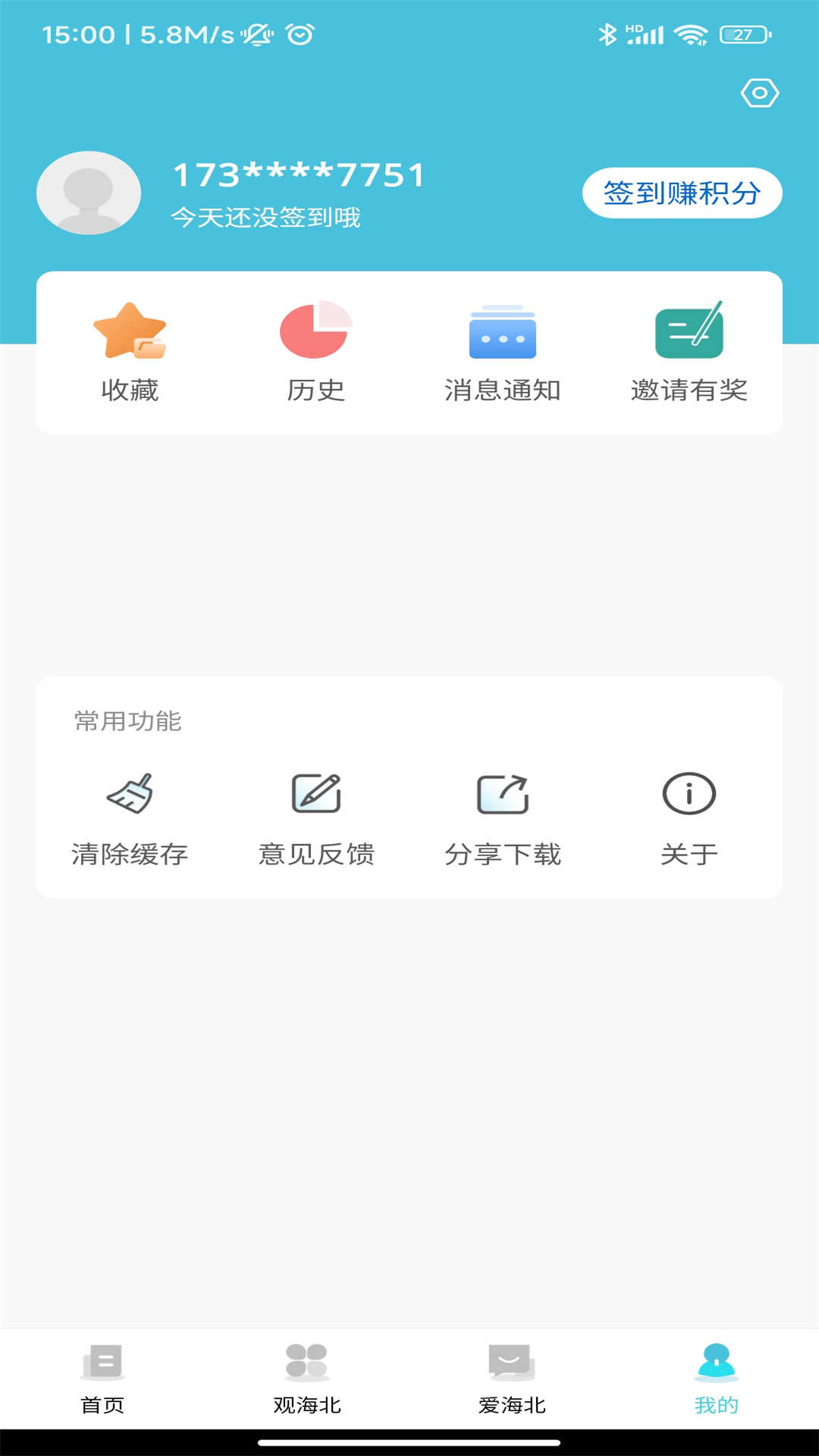Open the 收藏 favorites icon
This screenshot has height=1456, width=819.
pos(130,334)
